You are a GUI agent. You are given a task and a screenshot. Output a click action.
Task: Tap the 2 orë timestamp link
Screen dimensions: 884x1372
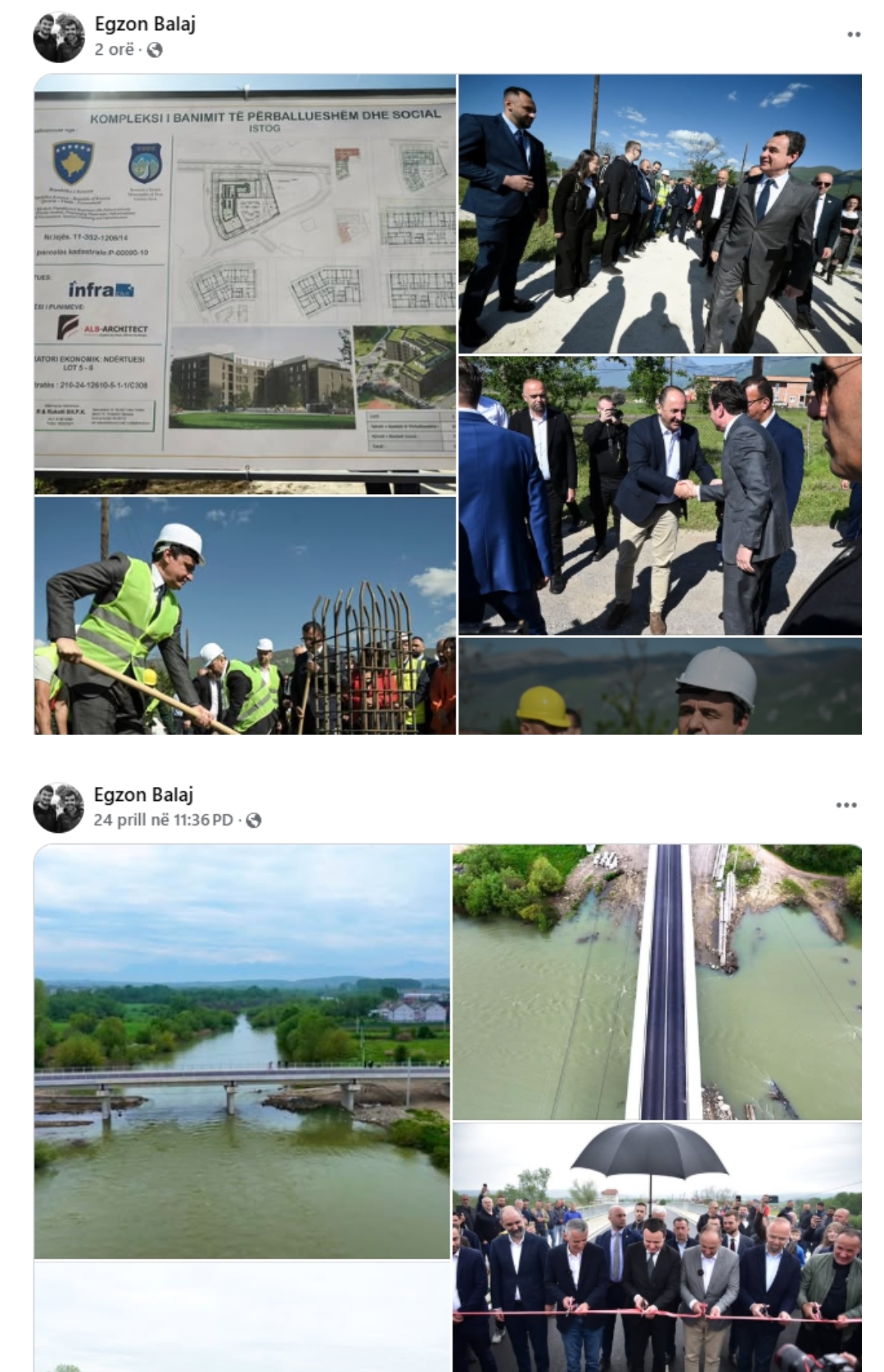[114, 50]
